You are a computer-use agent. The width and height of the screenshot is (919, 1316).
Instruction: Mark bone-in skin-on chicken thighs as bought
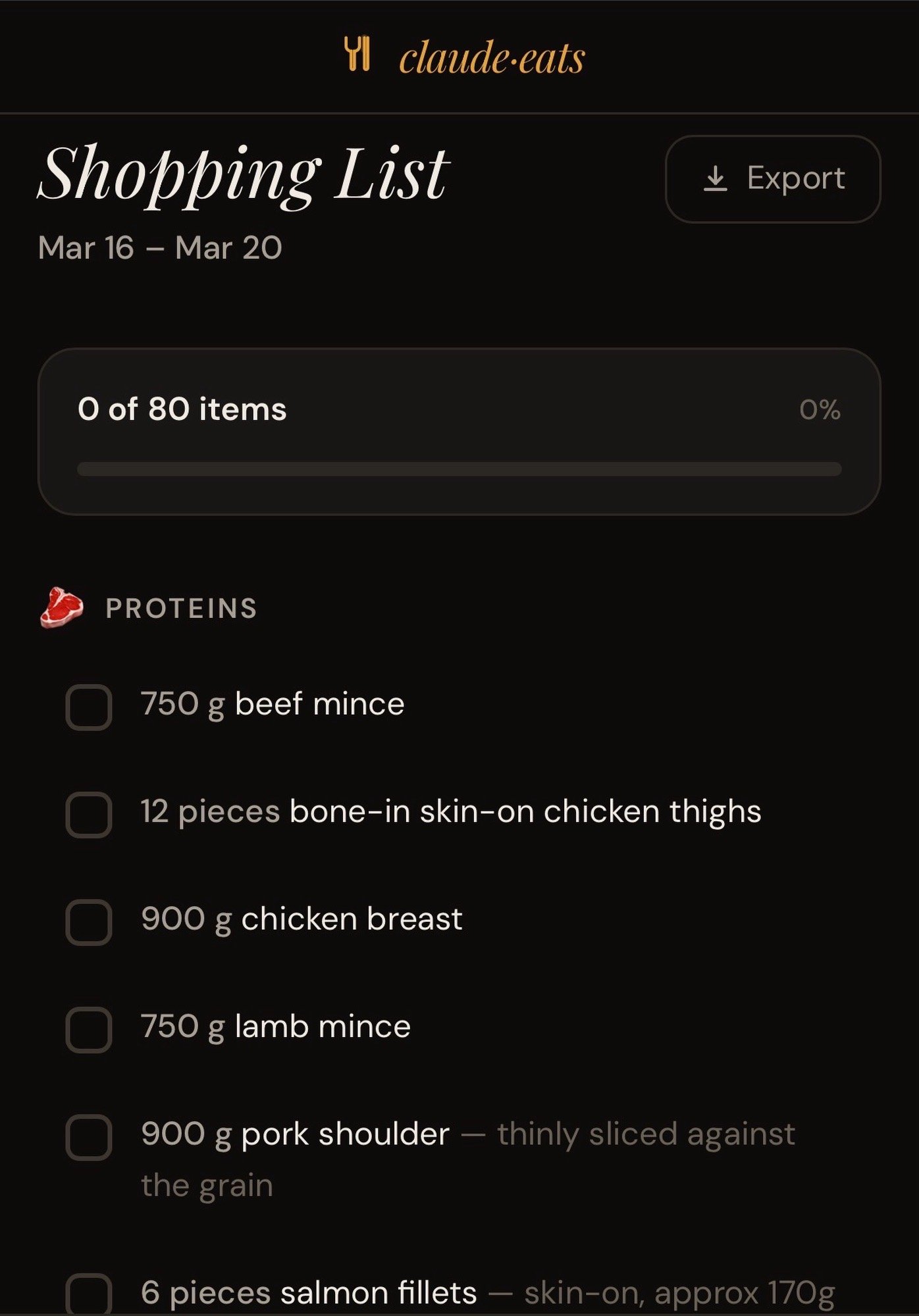coord(89,815)
